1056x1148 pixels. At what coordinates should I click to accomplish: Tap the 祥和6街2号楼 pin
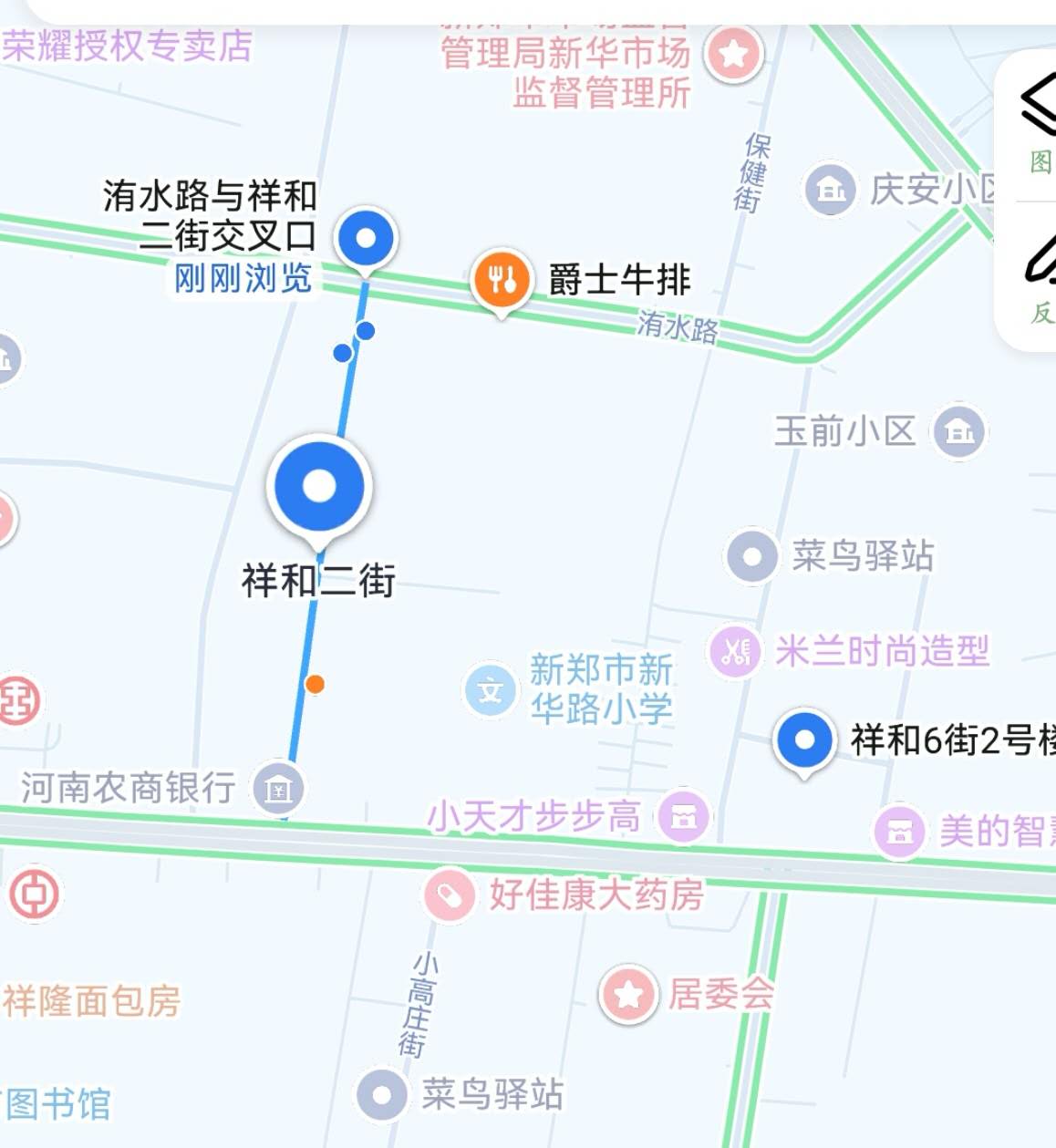[804, 740]
